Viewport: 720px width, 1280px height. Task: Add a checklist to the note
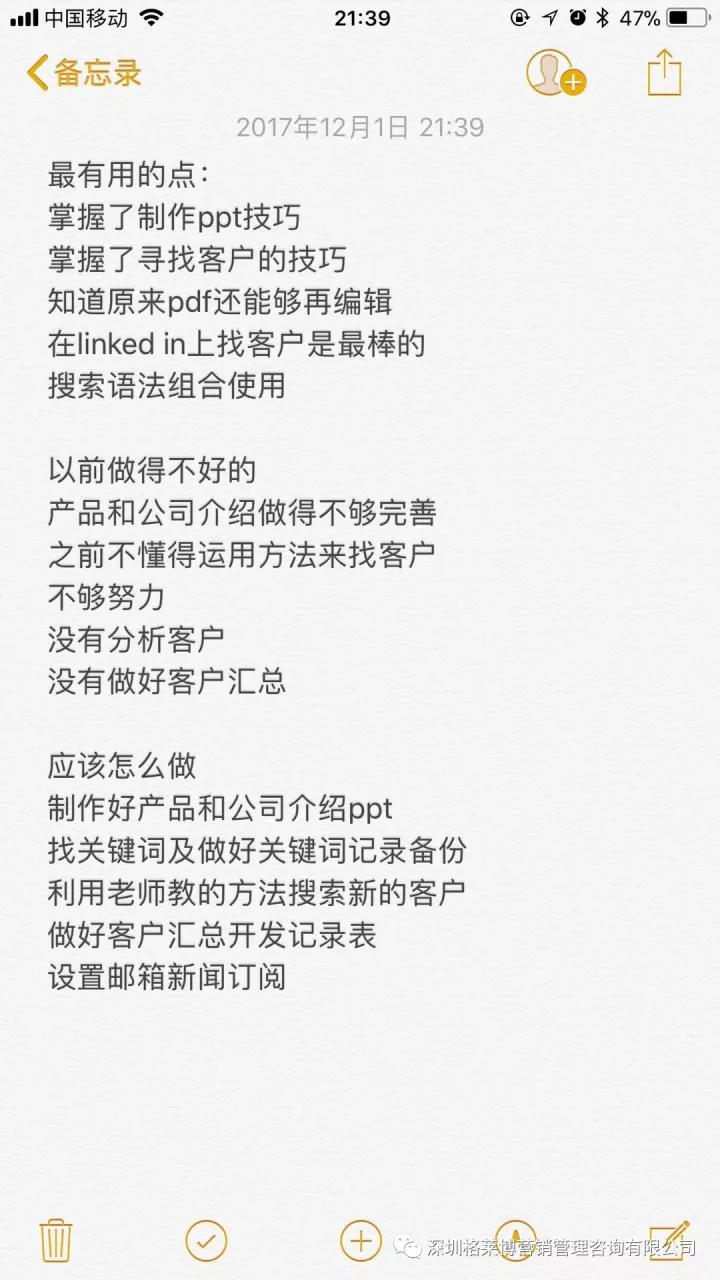point(206,1241)
